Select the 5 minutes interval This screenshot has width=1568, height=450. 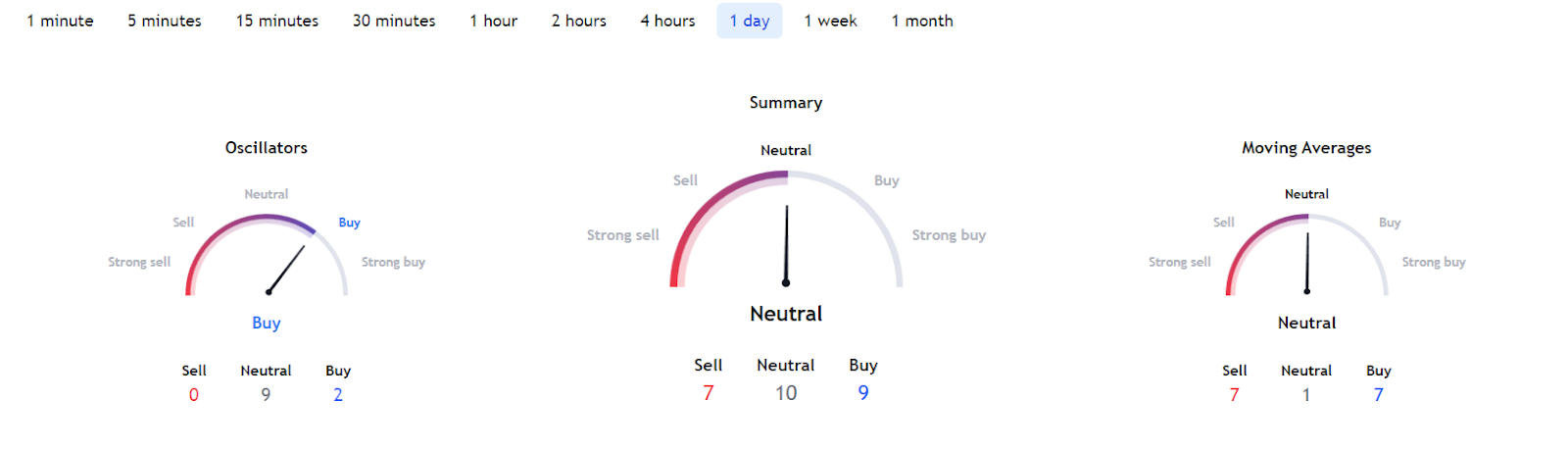[164, 21]
